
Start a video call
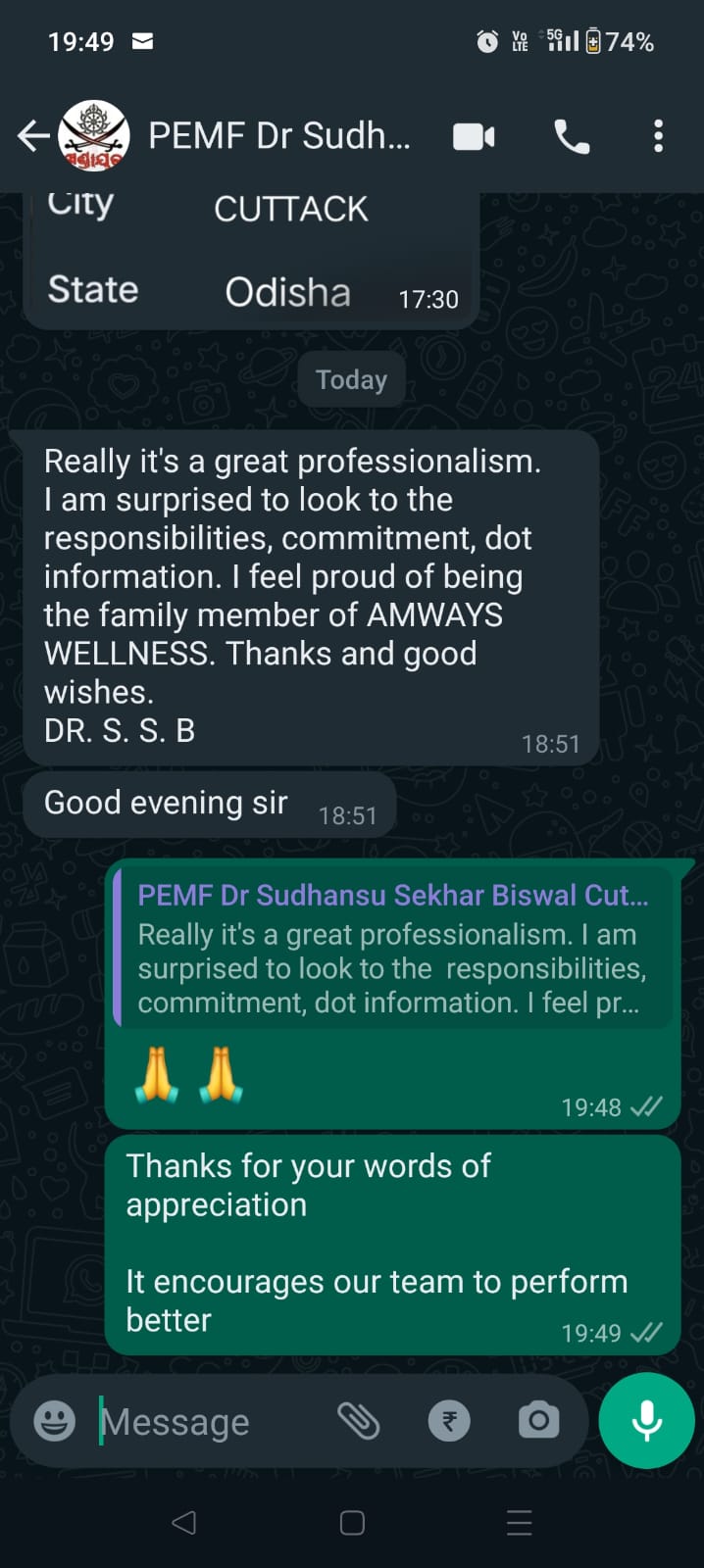point(474,136)
